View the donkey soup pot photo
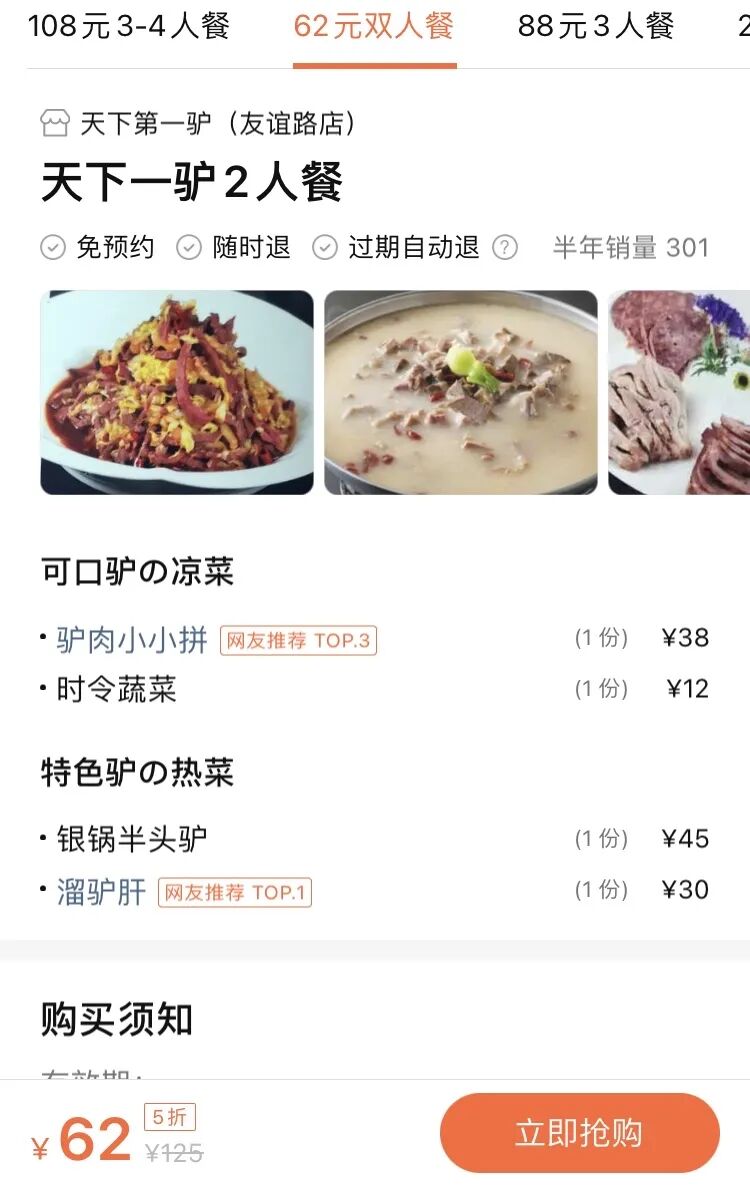 click(461, 392)
